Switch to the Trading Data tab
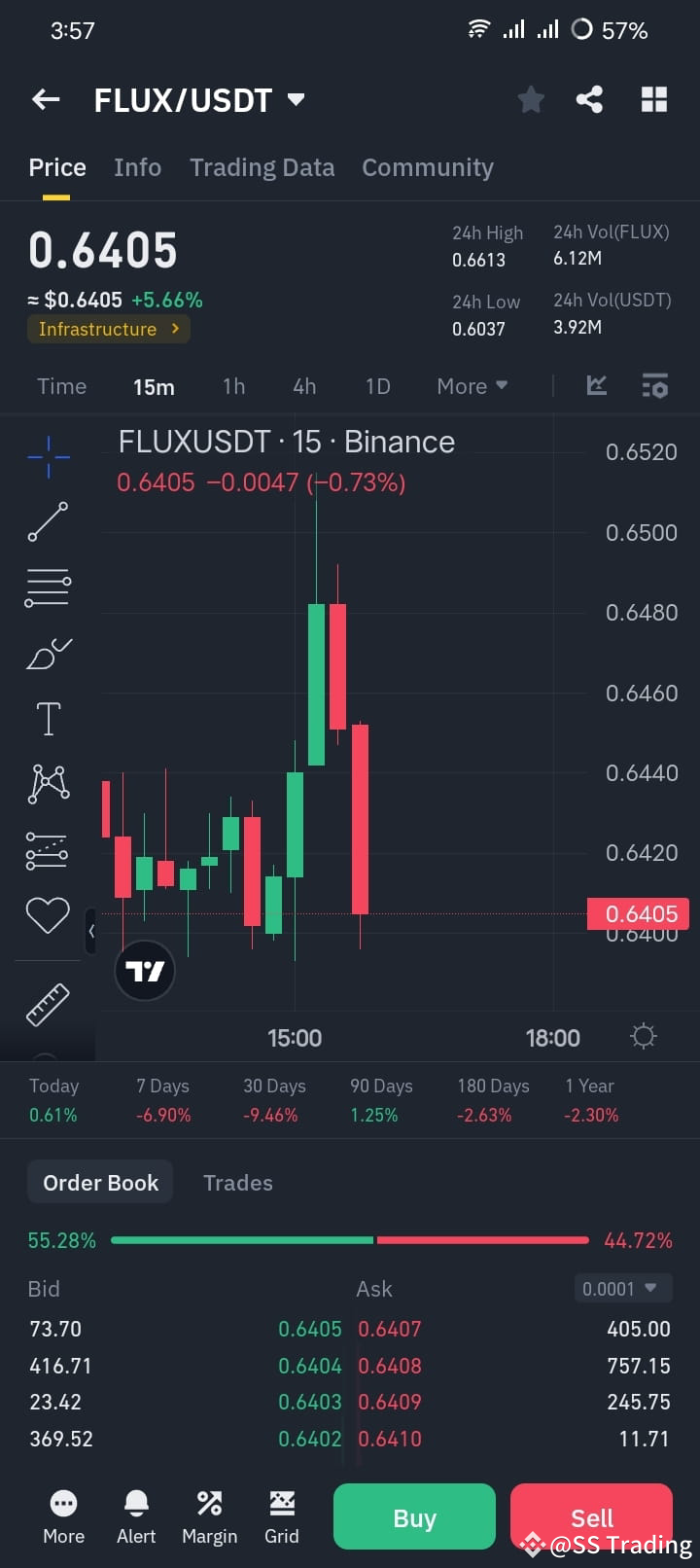Screen dimensions: 700x1568 click(x=262, y=167)
